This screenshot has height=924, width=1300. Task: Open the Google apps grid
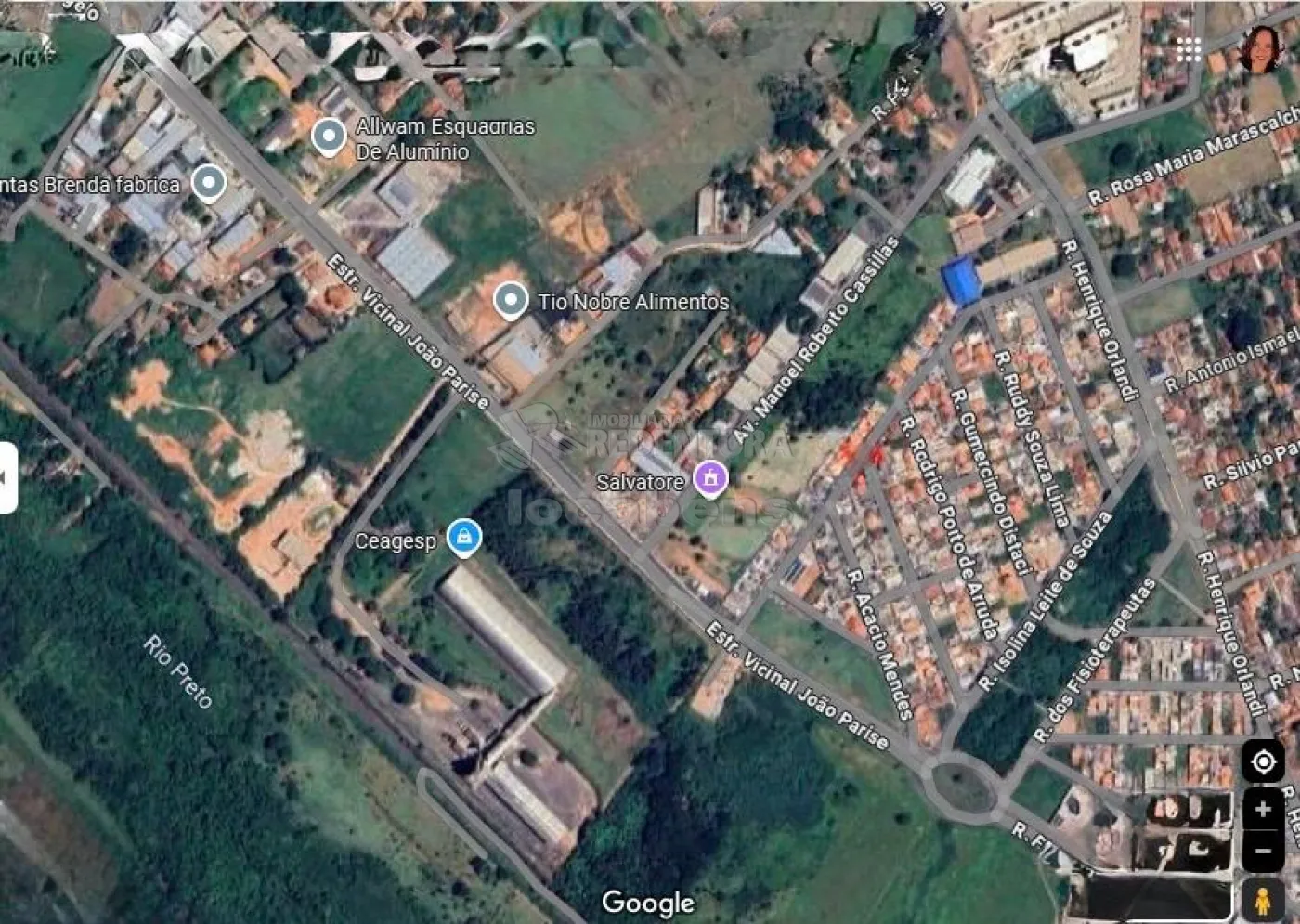pyautogui.click(x=1189, y=50)
